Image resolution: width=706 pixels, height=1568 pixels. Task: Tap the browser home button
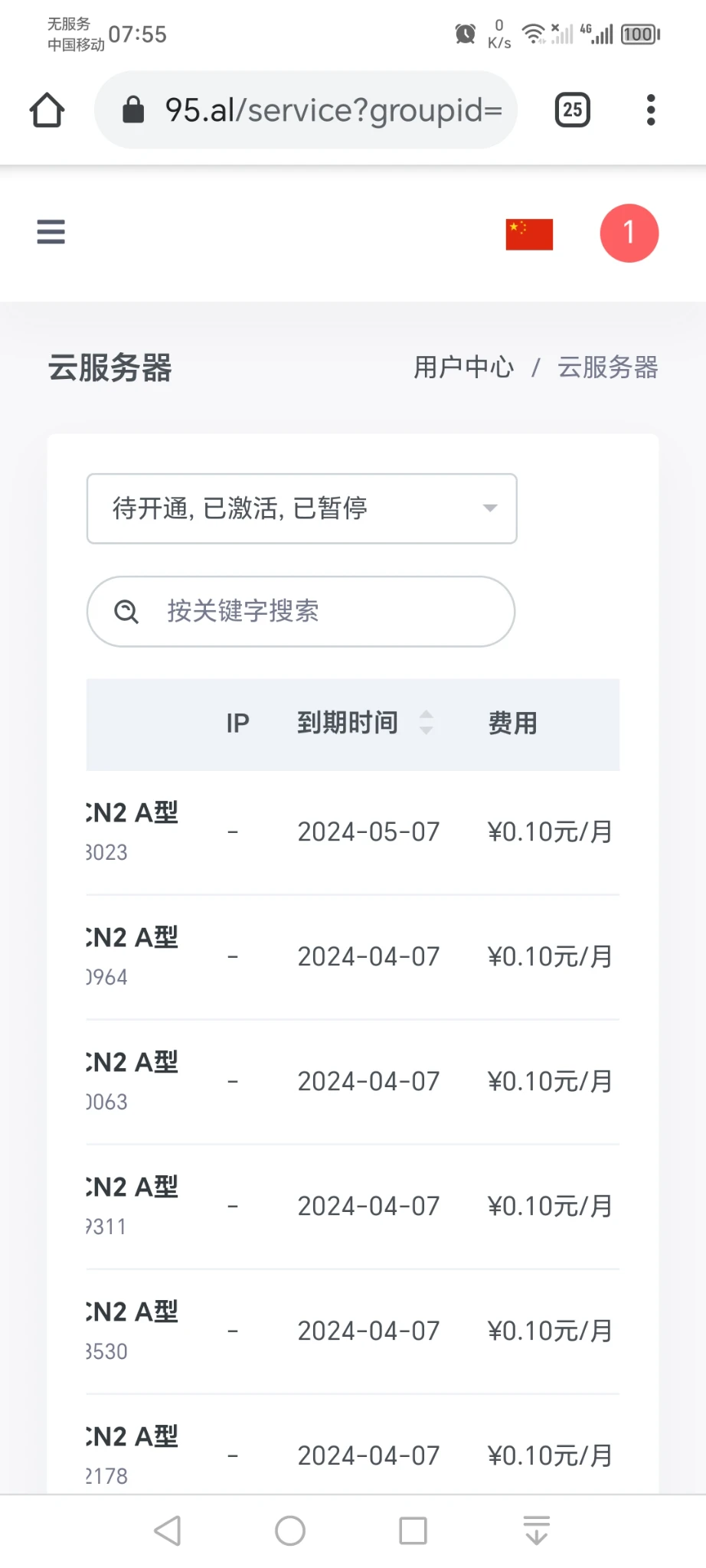(x=47, y=110)
